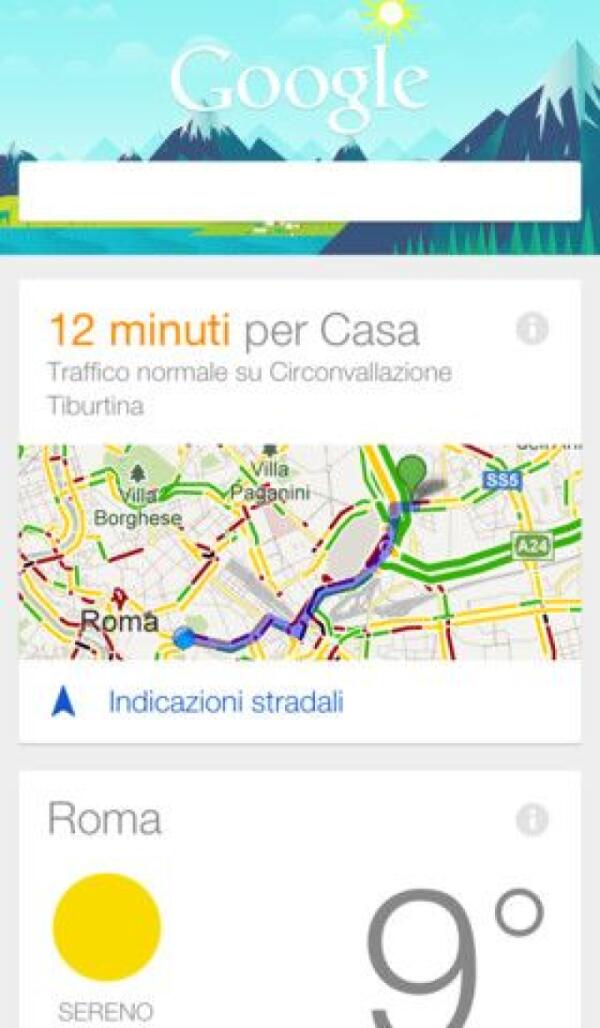Open the traffic map to Casa

[299, 552]
